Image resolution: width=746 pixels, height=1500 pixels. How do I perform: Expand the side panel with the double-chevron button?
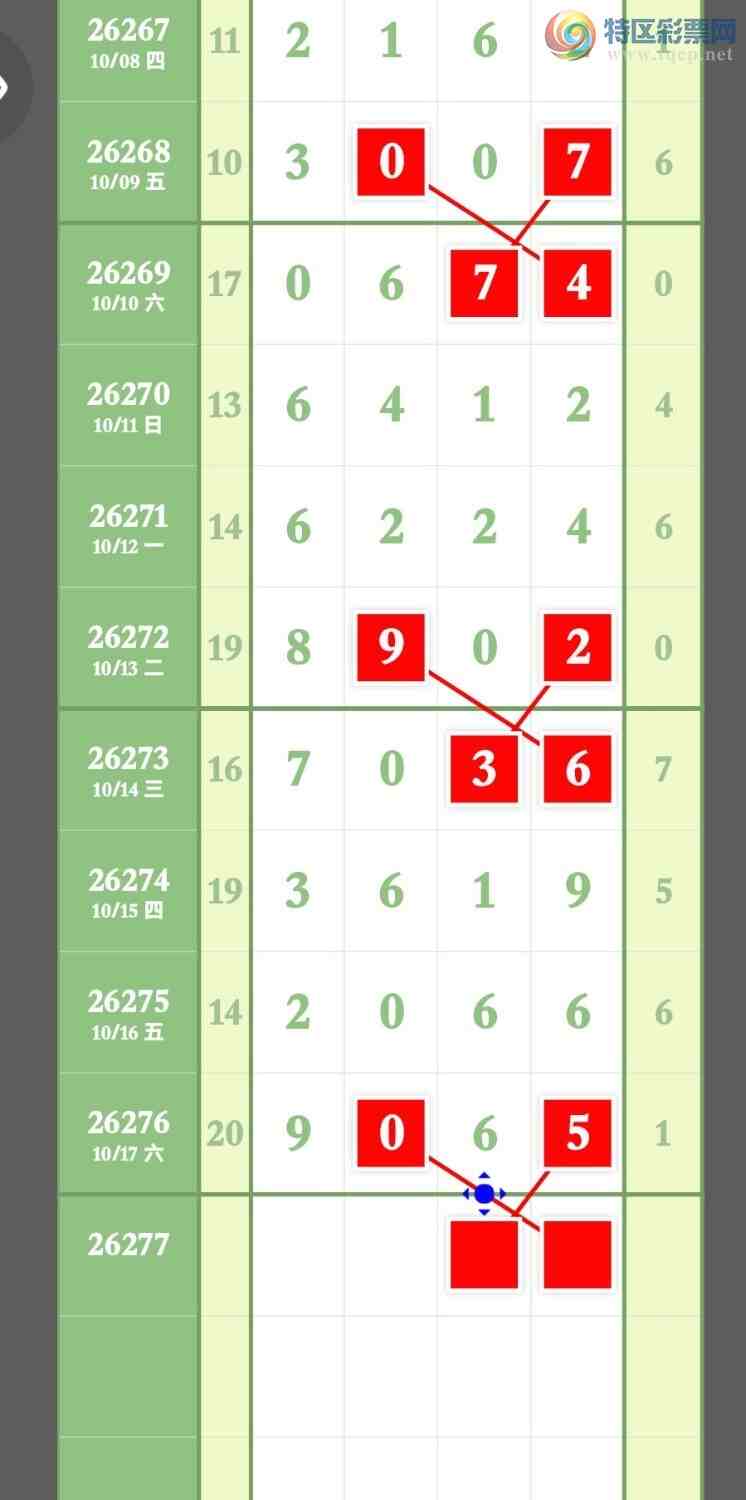pos(6,88)
